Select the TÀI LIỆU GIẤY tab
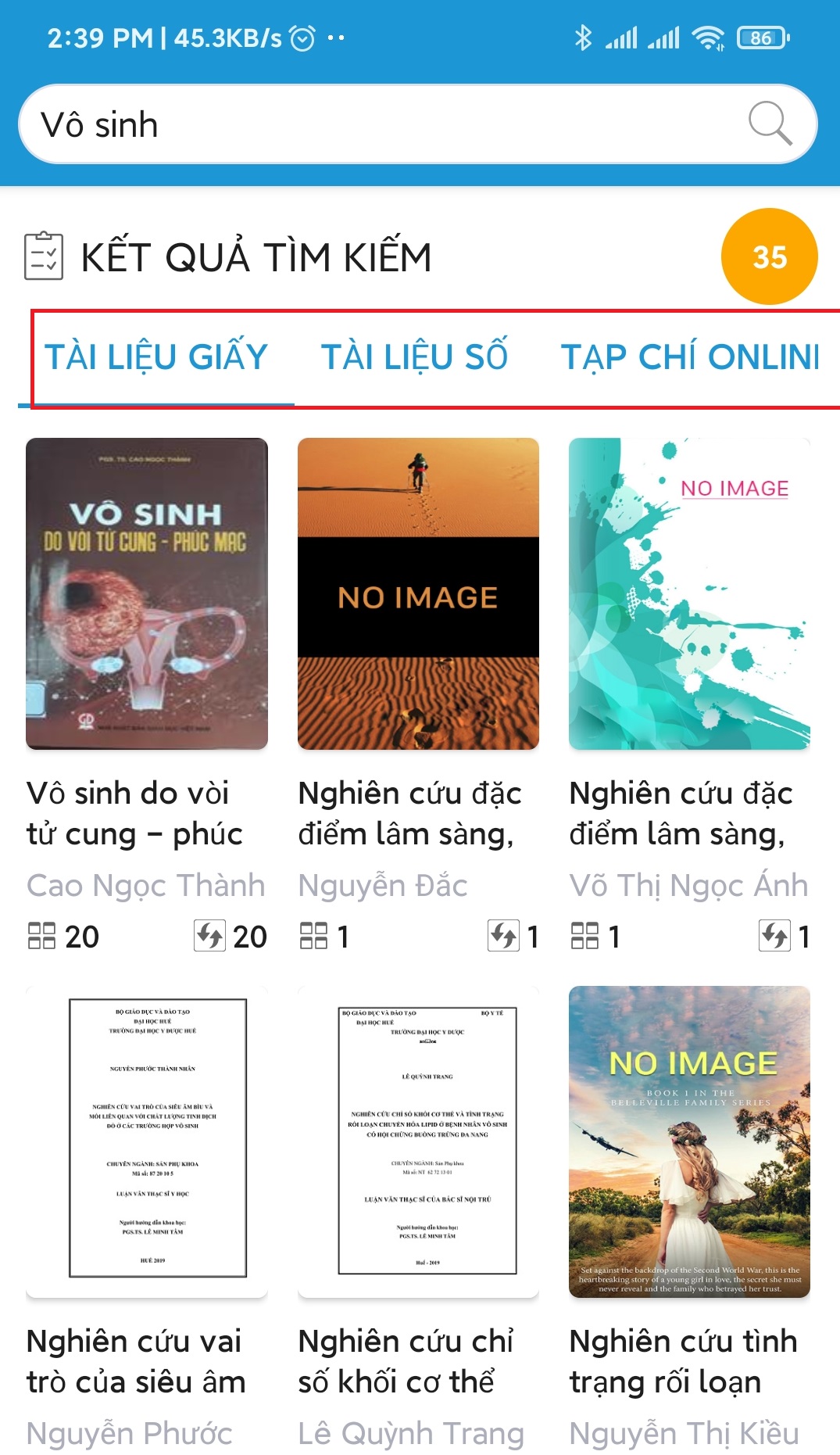Screen dimensions: 840x1455 156,357
